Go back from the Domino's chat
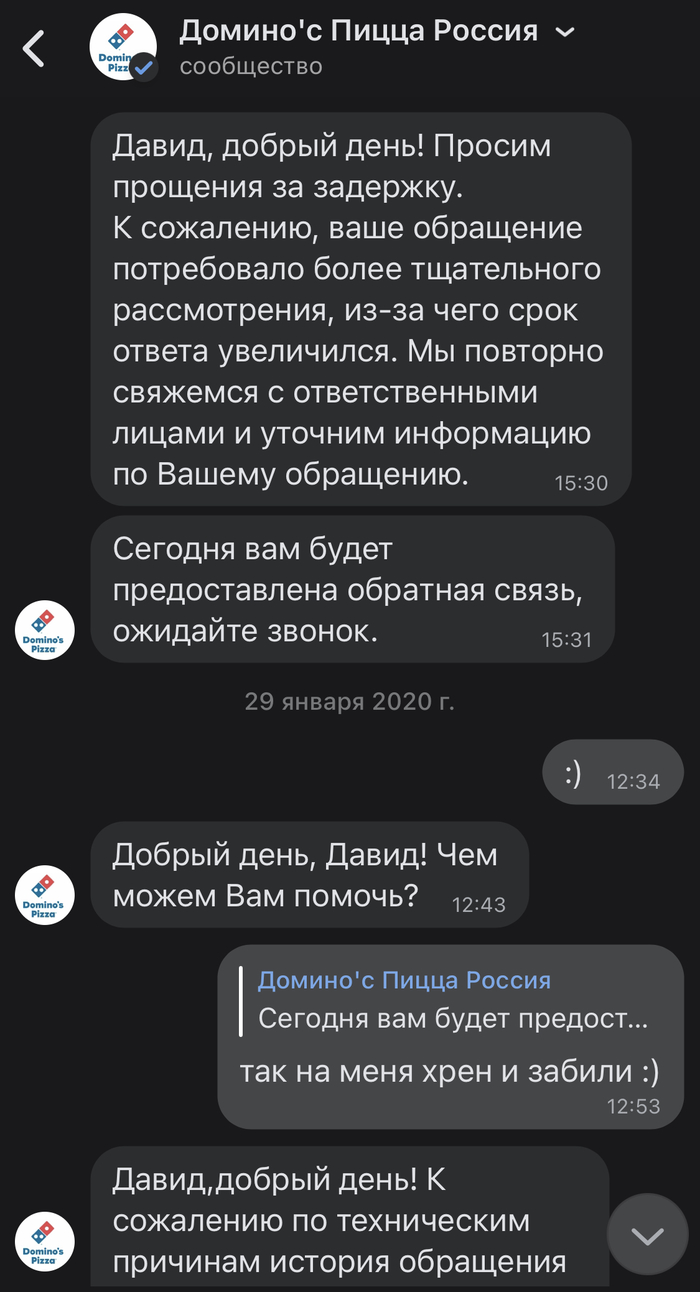This screenshot has height=1292, width=700. coord(35,48)
